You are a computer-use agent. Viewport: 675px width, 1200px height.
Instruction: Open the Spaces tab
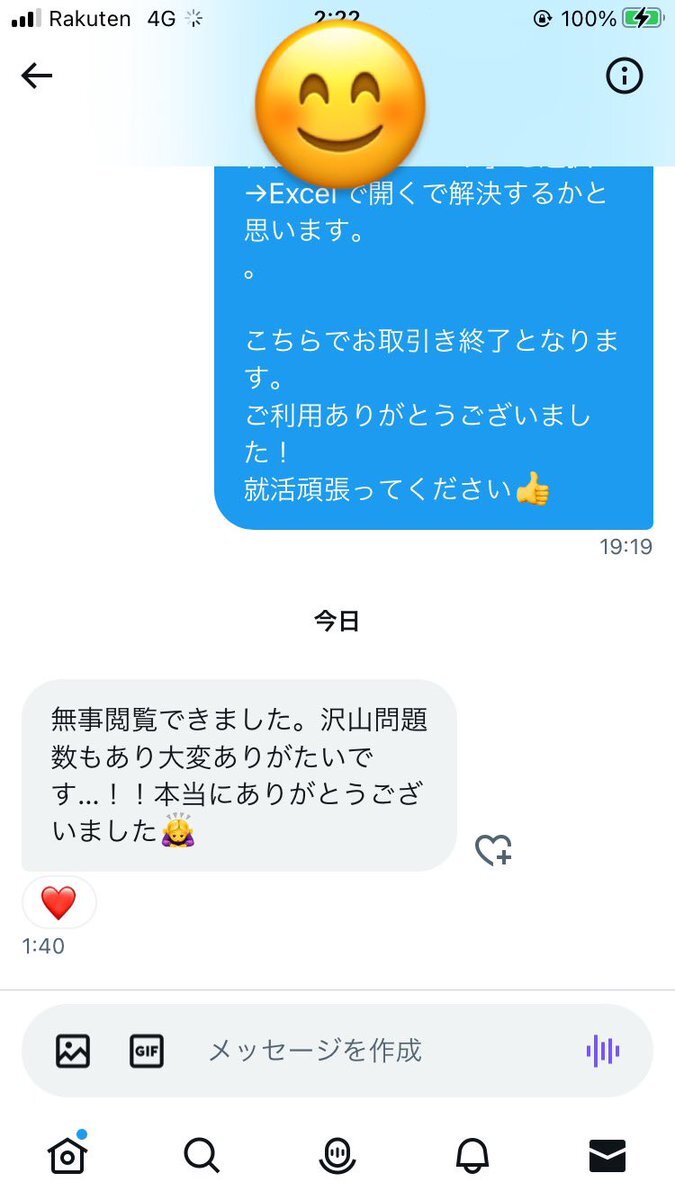338,1156
